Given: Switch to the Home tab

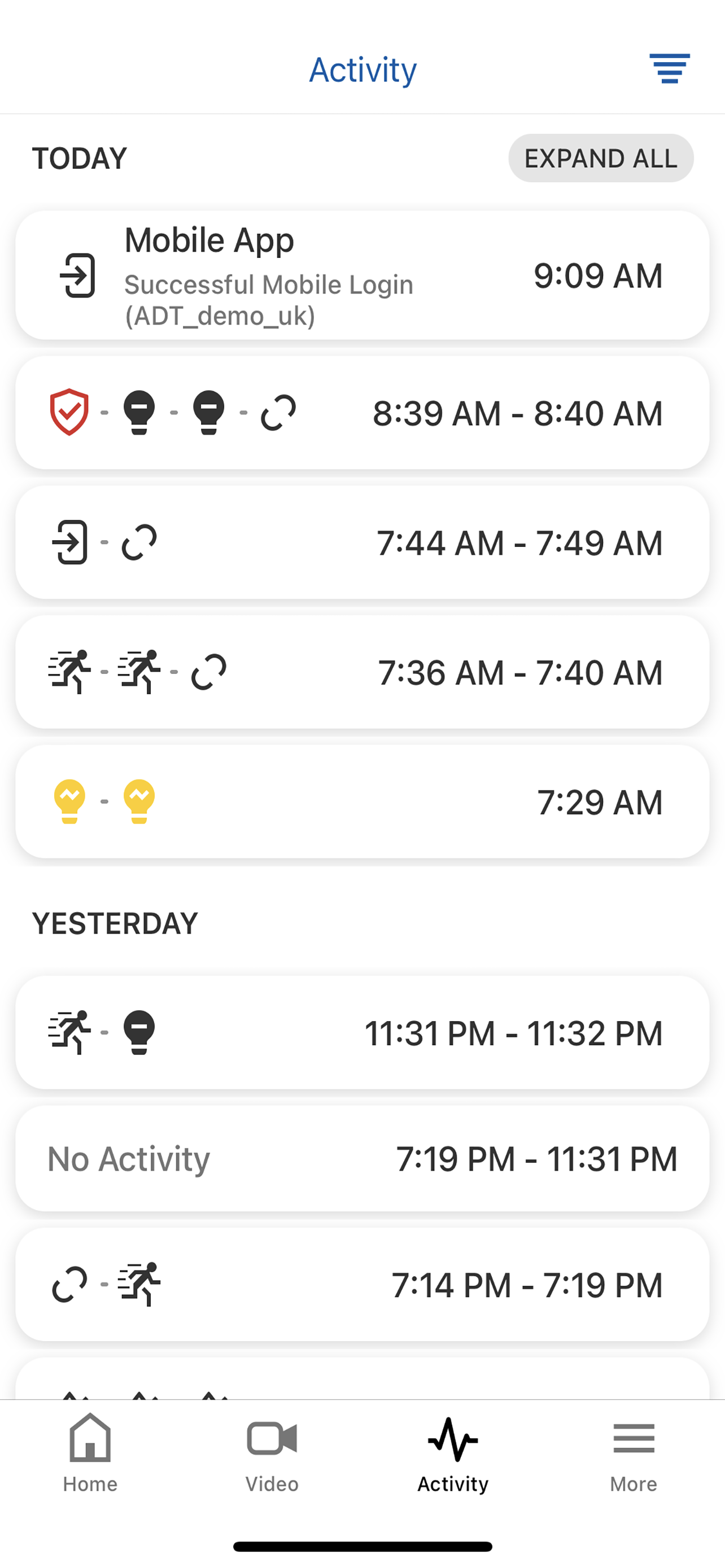Looking at the screenshot, I should [x=90, y=1453].
